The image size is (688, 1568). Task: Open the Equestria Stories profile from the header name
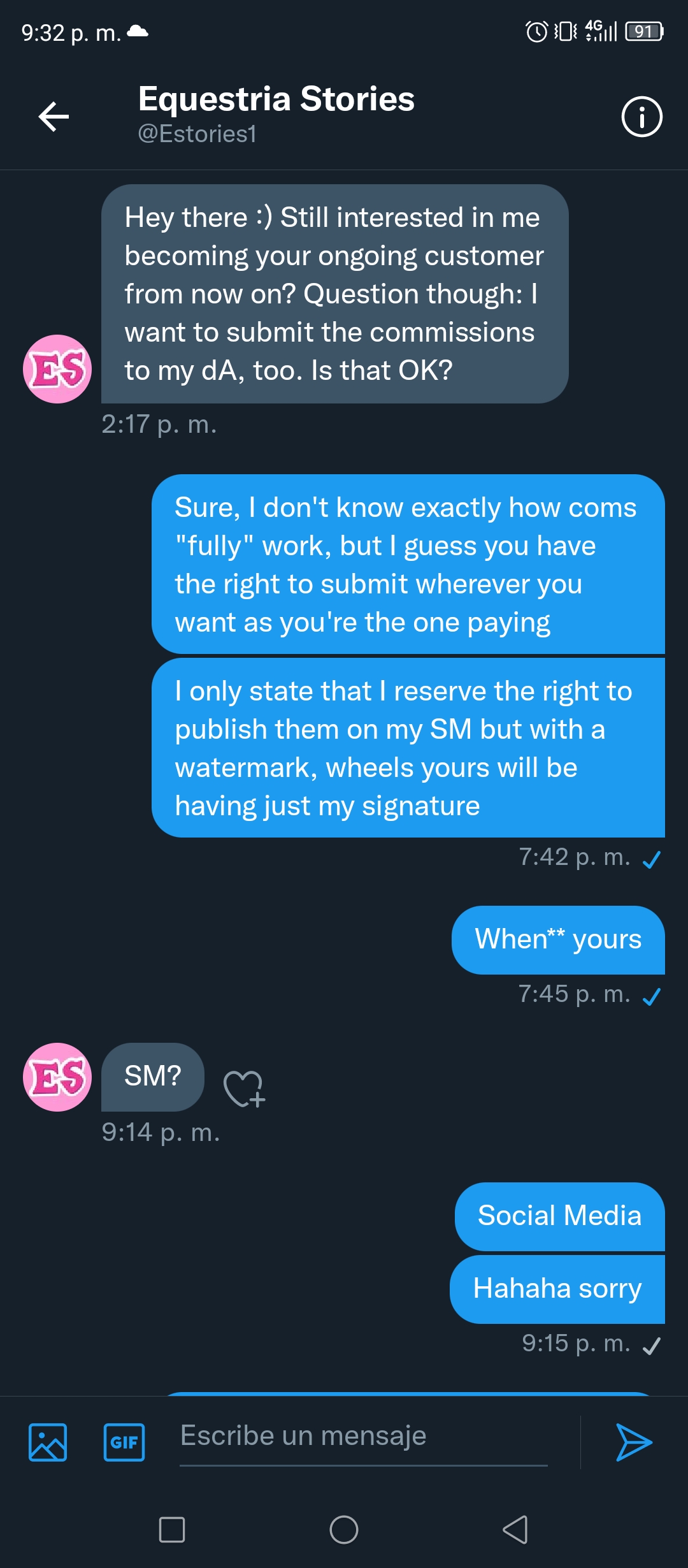click(276, 99)
